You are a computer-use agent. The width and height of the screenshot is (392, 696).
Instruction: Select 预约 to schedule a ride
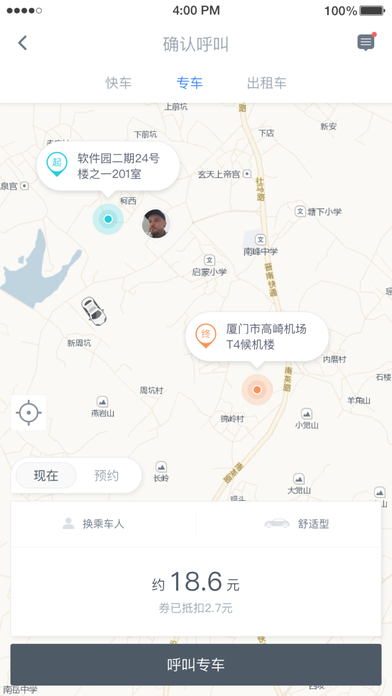[x=107, y=476]
